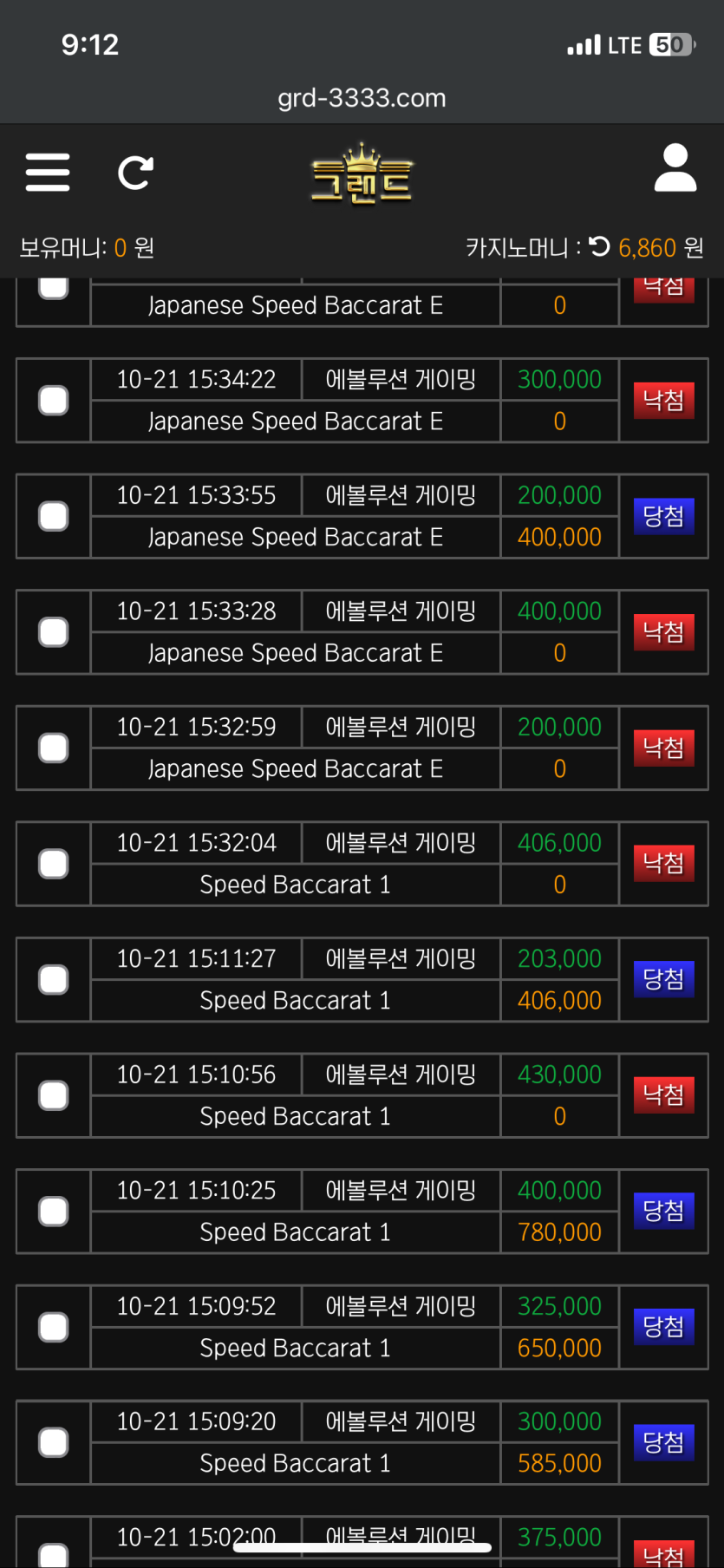Check the box for the 15:09:52 bet
This screenshot has height=1568, width=724.
point(54,1327)
